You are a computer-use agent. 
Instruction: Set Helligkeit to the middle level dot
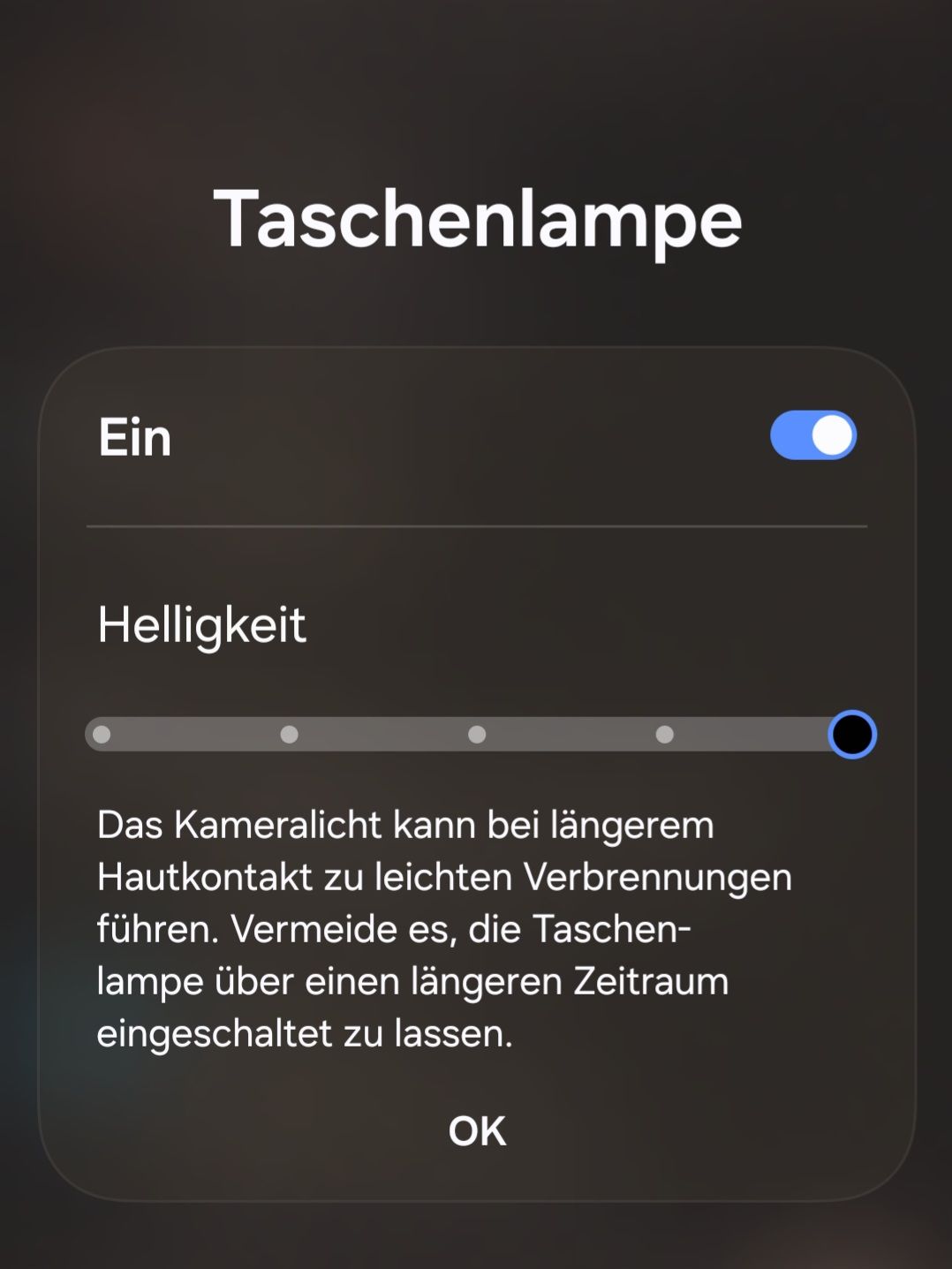[477, 735]
